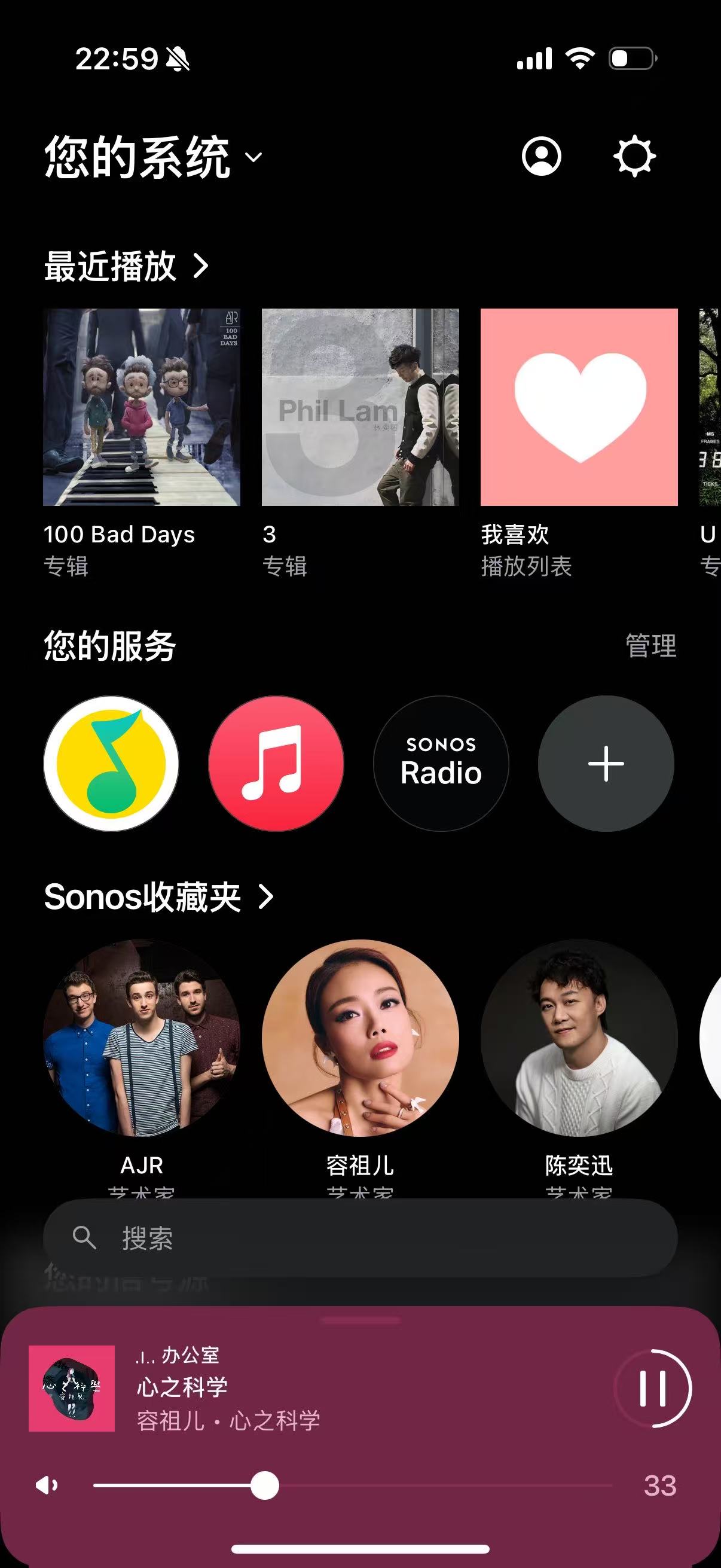The width and height of the screenshot is (721, 1568).
Task: Open artist 容祖儿 from favorites
Action: click(360, 1038)
